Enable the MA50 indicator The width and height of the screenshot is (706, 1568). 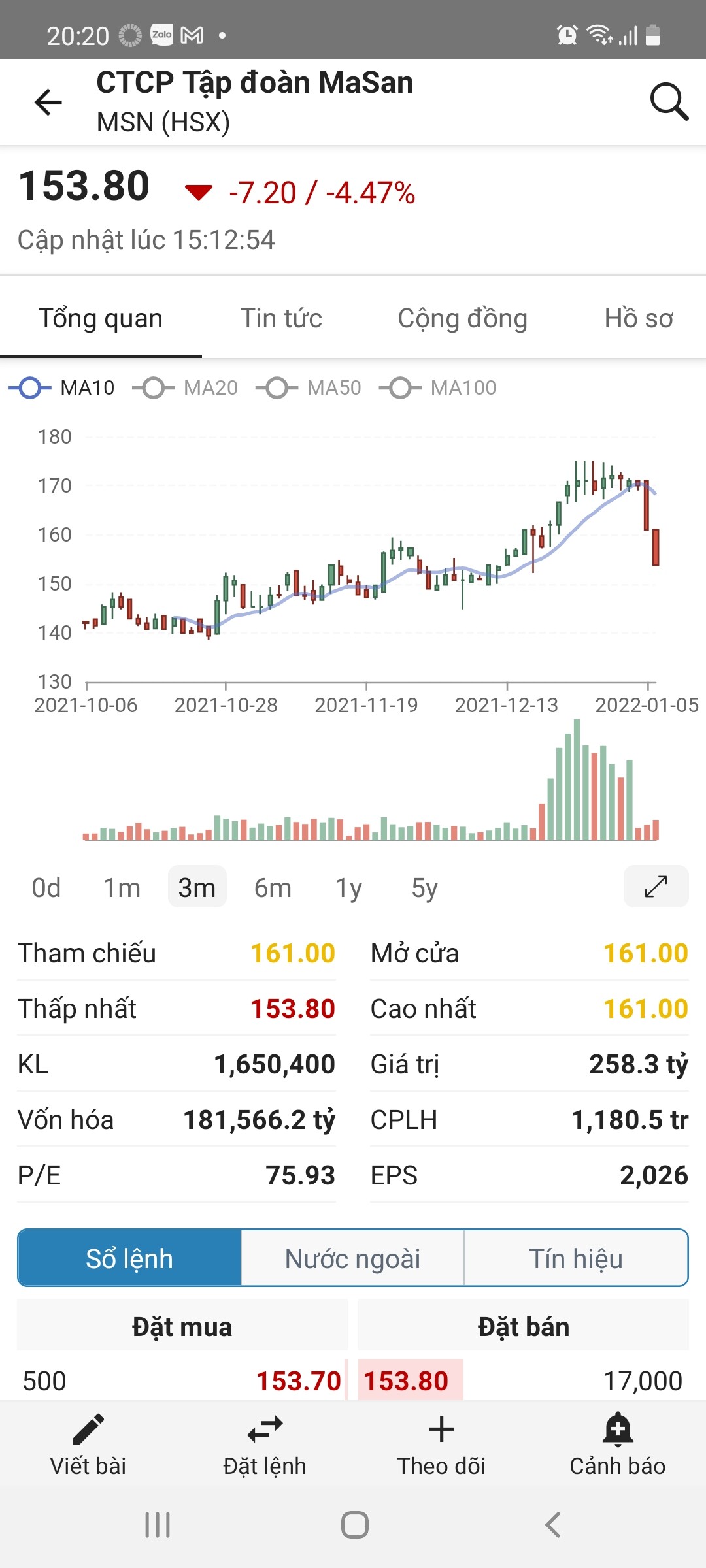pyautogui.click(x=309, y=388)
